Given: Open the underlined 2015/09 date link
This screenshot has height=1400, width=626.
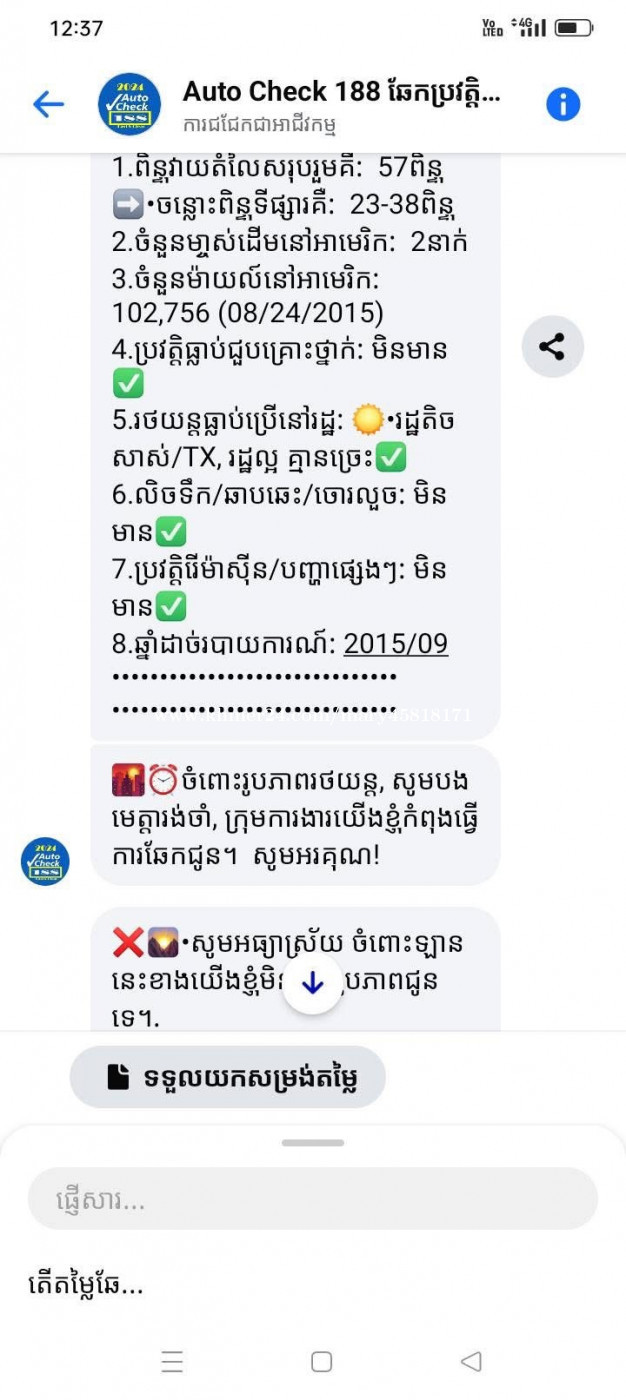Looking at the screenshot, I should 396,643.
